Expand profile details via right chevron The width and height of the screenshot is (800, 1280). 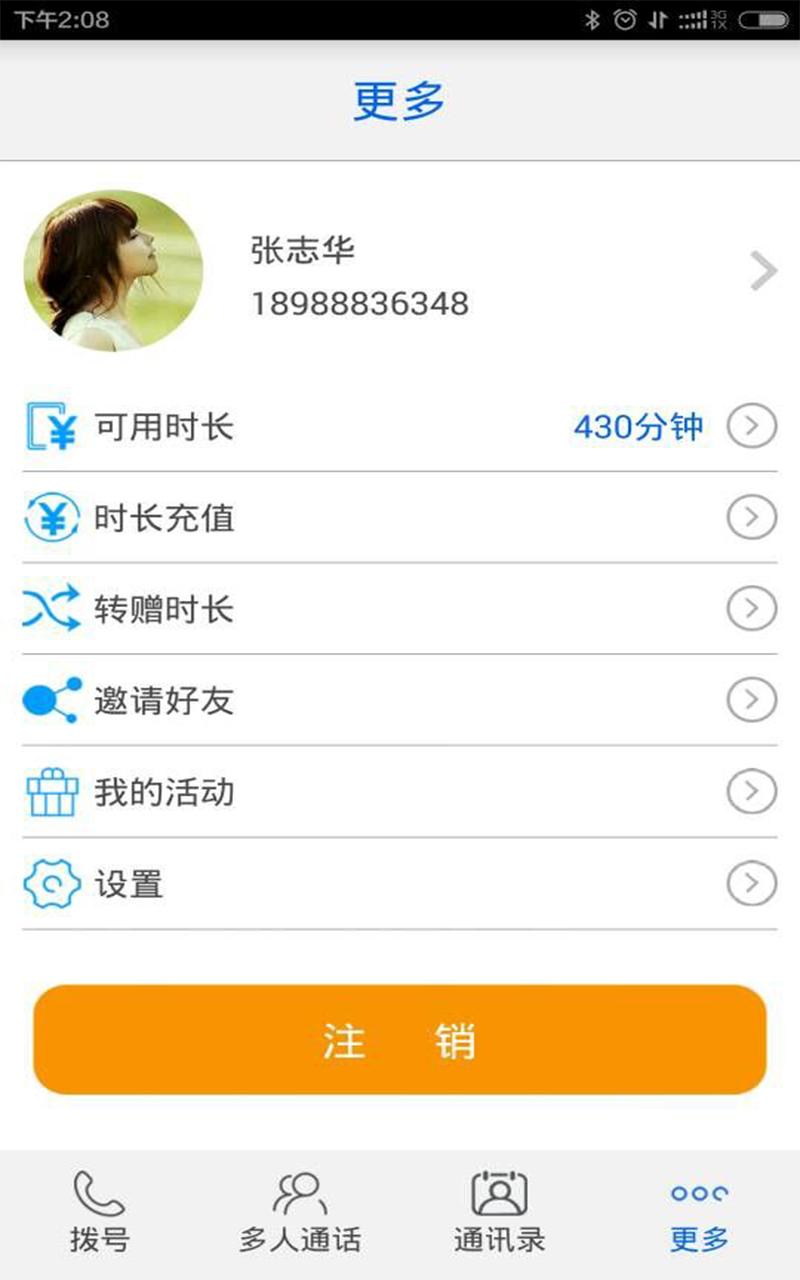coord(762,270)
